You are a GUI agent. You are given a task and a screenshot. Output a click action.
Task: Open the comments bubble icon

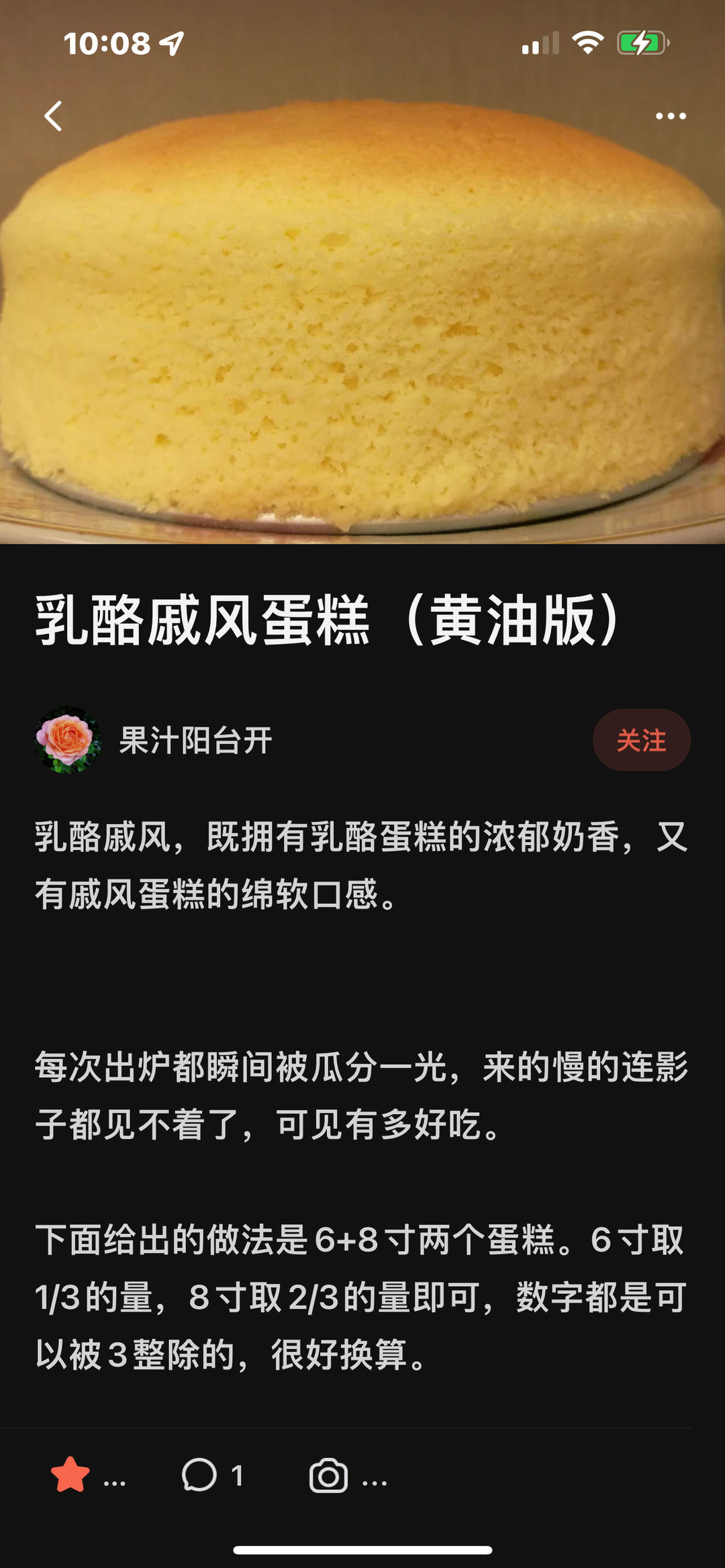click(x=199, y=1475)
